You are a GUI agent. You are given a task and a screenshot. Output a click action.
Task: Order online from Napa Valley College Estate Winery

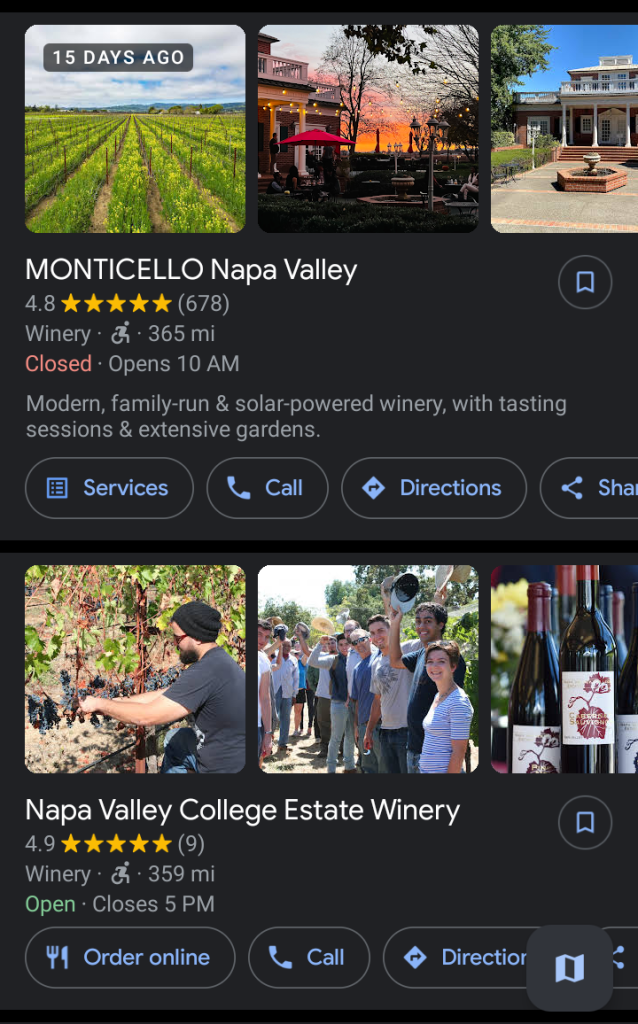coord(130,957)
